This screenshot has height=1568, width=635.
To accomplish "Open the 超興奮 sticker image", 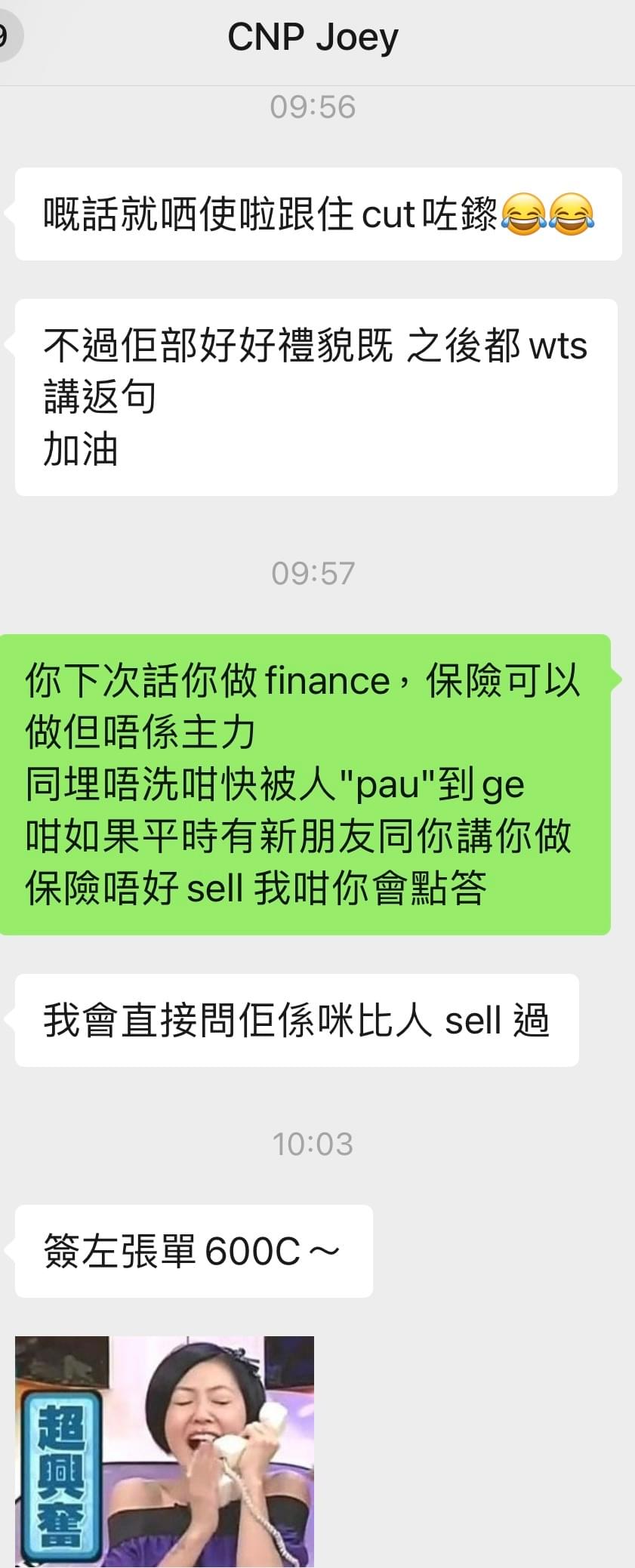I will click(x=165, y=1449).
